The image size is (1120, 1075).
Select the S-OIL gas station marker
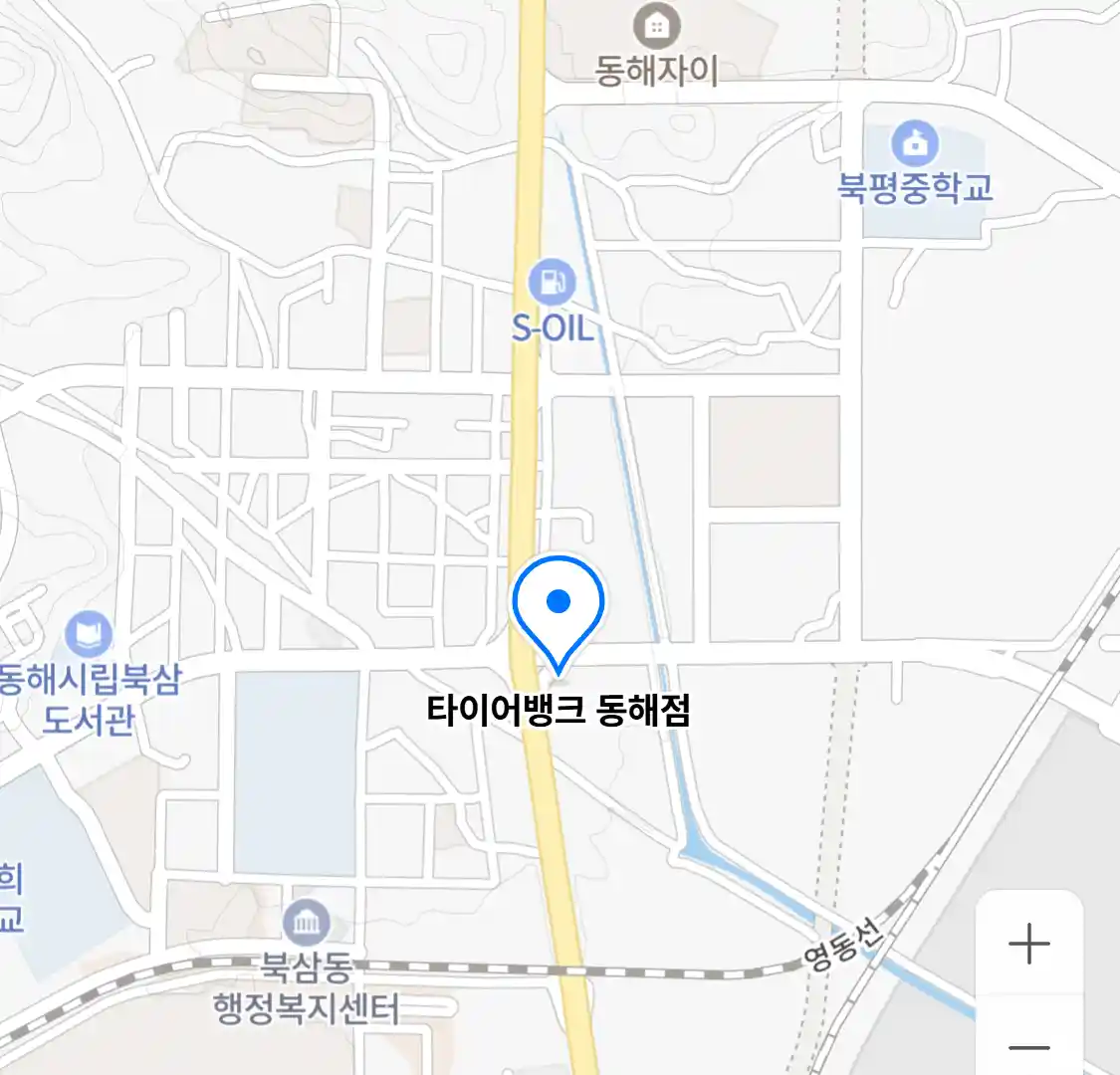coord(552,283)
